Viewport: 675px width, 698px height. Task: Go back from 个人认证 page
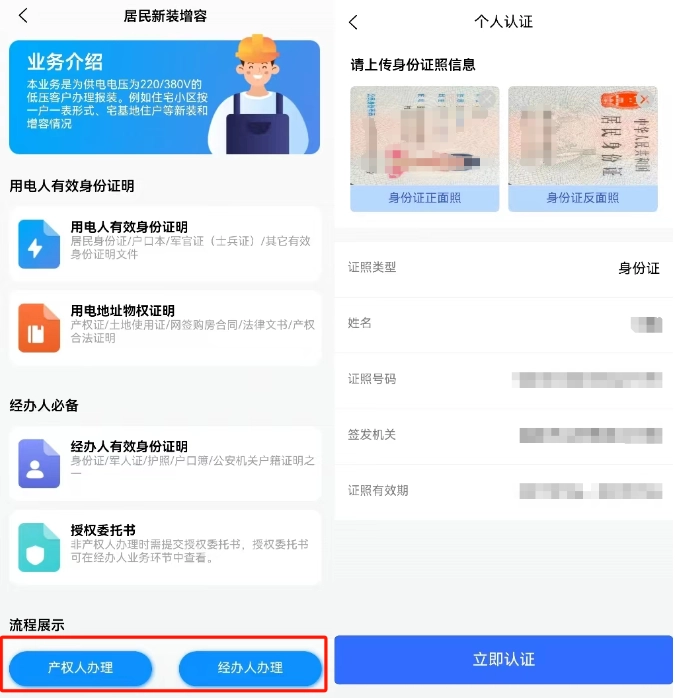pyautogui.click(x=353, y=22)
